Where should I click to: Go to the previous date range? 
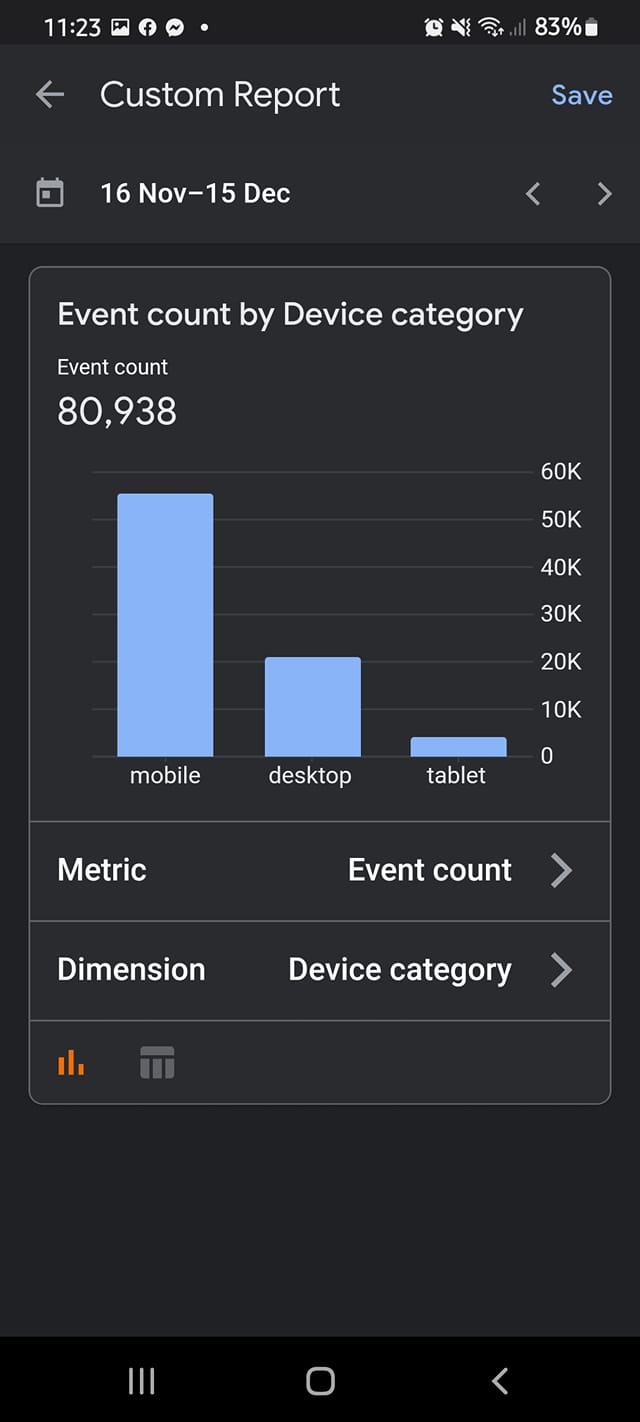coord(533,194)
